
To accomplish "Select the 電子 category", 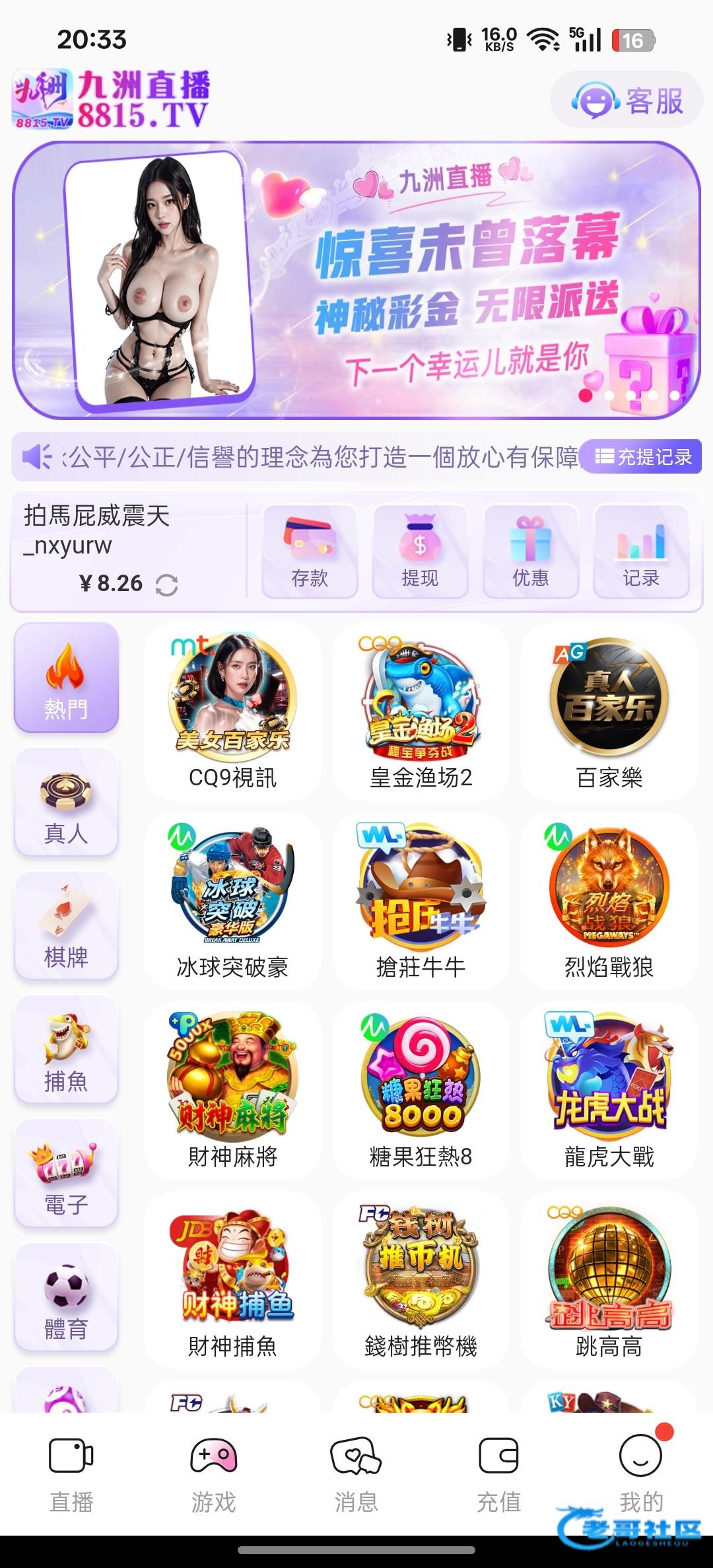I will coord(66,1174).
